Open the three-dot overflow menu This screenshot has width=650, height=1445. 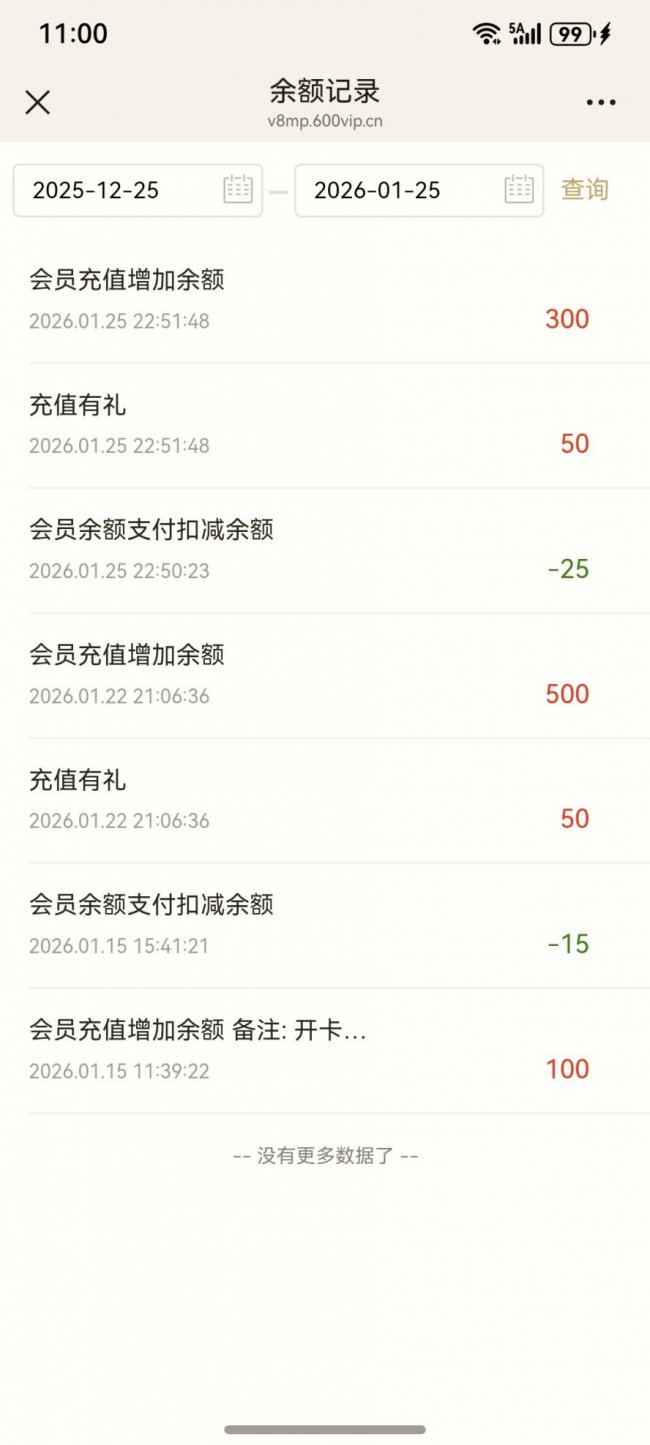601,102
